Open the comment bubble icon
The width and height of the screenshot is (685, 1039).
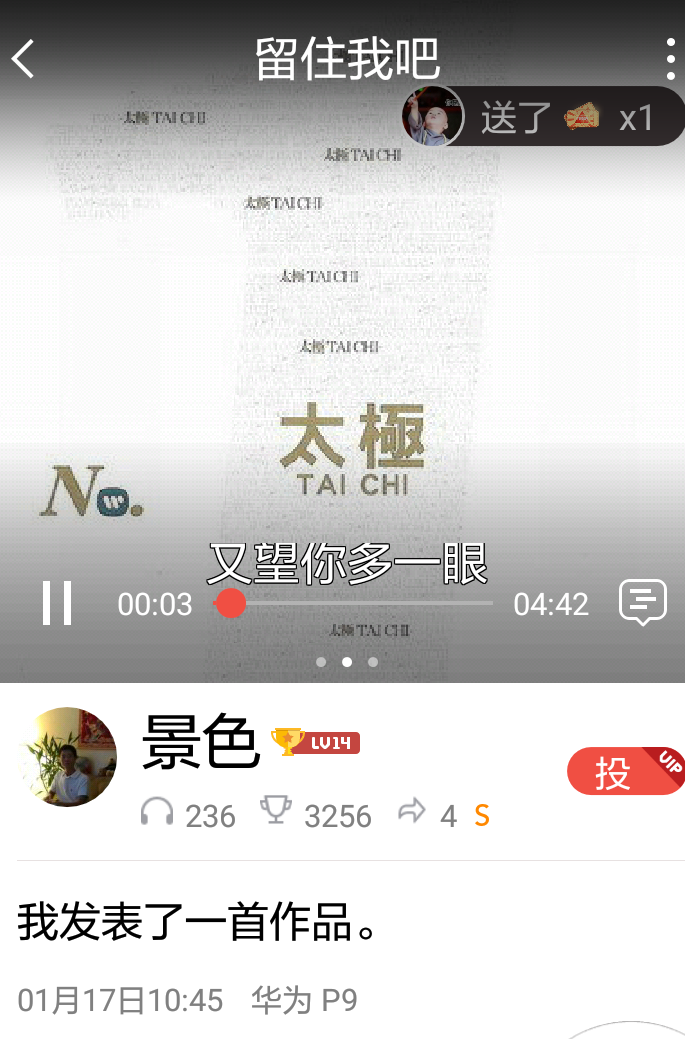tap(643, 602)
